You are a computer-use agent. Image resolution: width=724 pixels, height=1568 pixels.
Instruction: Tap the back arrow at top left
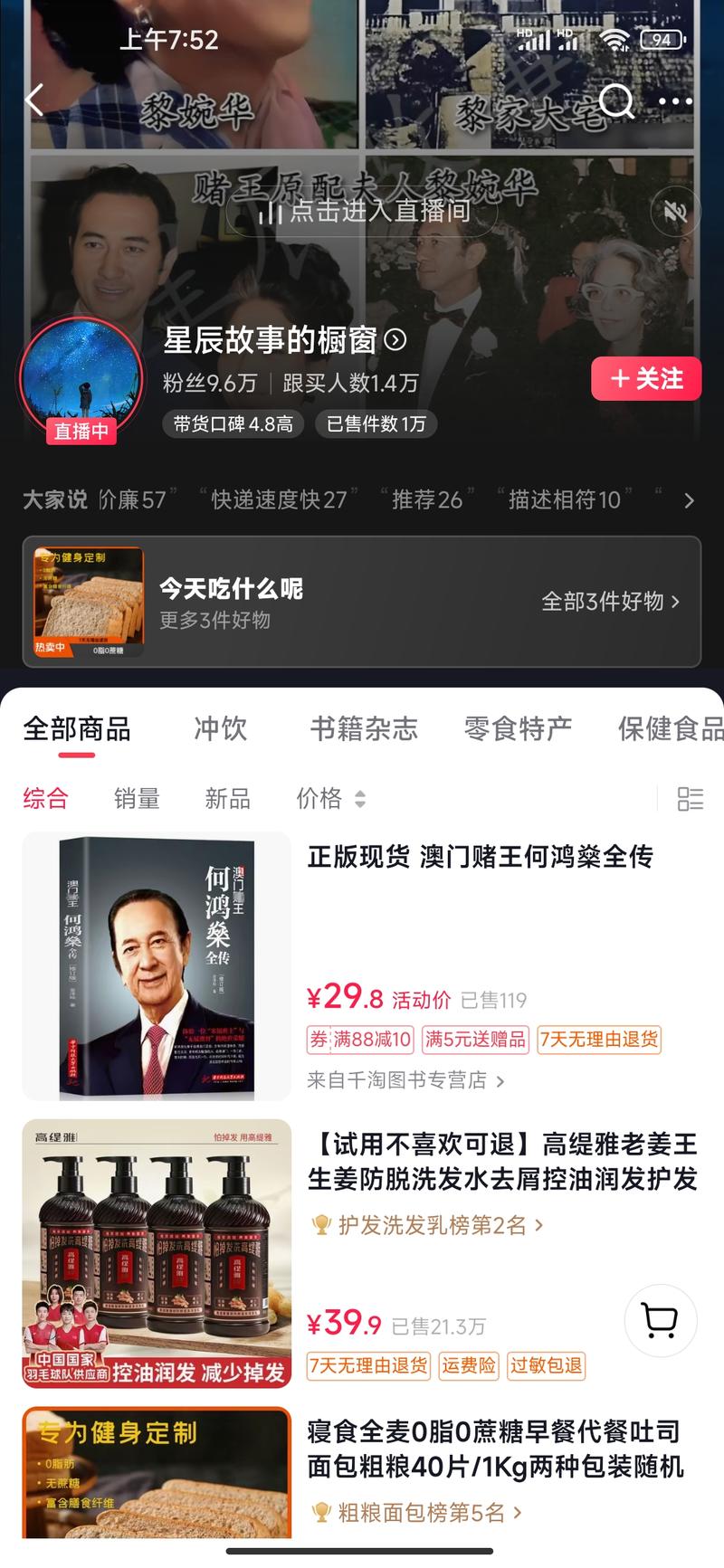33,100
